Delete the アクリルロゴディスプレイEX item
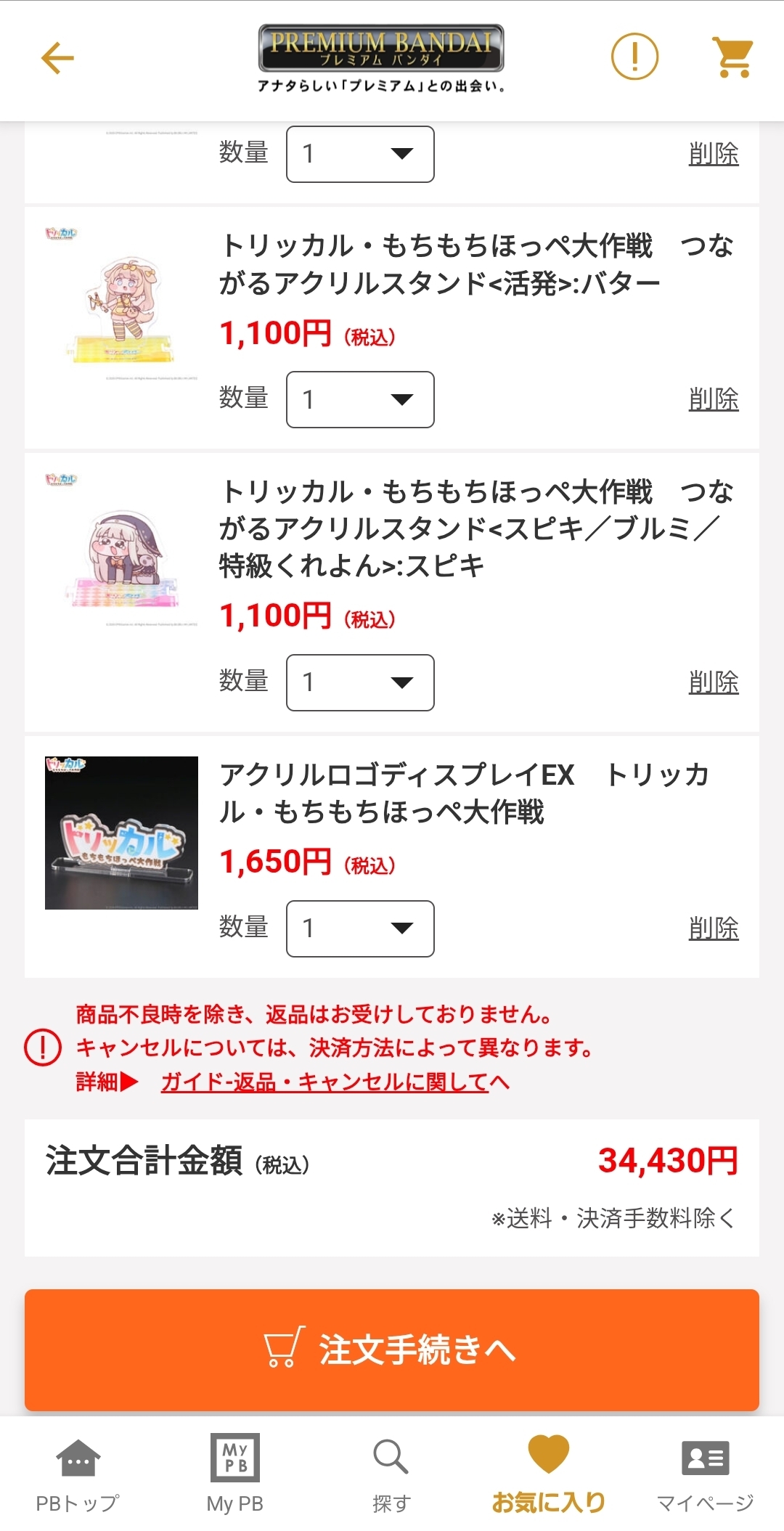 coord(714,928)
